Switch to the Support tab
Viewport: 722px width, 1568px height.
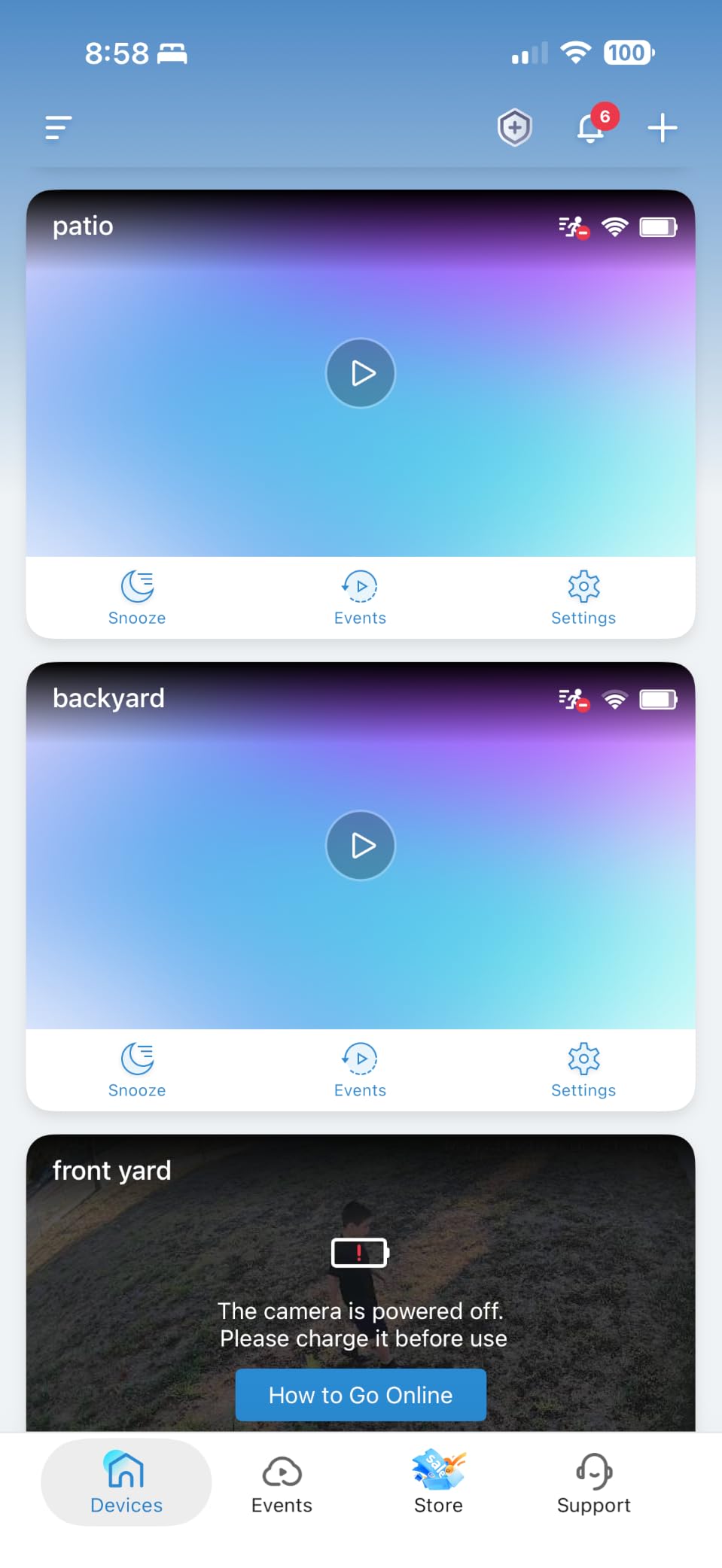point(594,1484)
